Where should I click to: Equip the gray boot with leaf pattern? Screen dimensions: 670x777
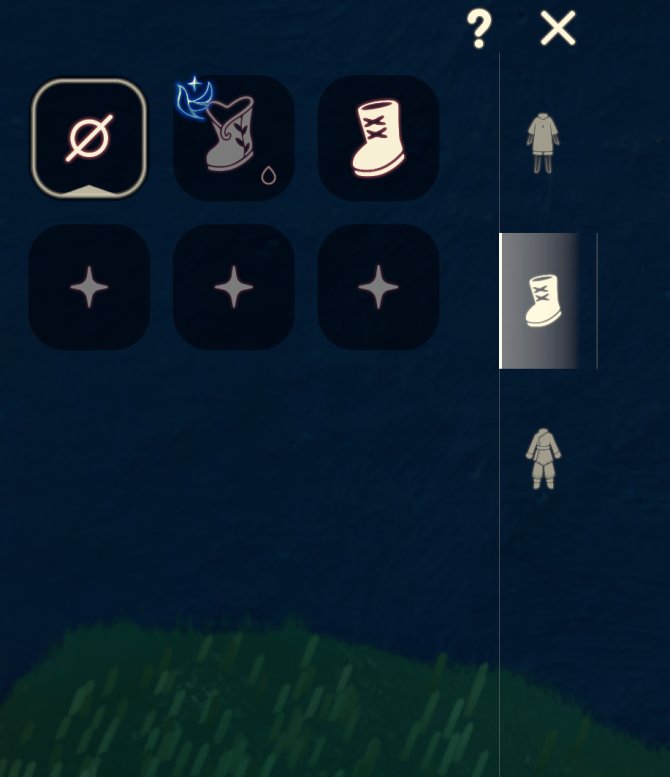pyautogui.click(x=233, y=138)
